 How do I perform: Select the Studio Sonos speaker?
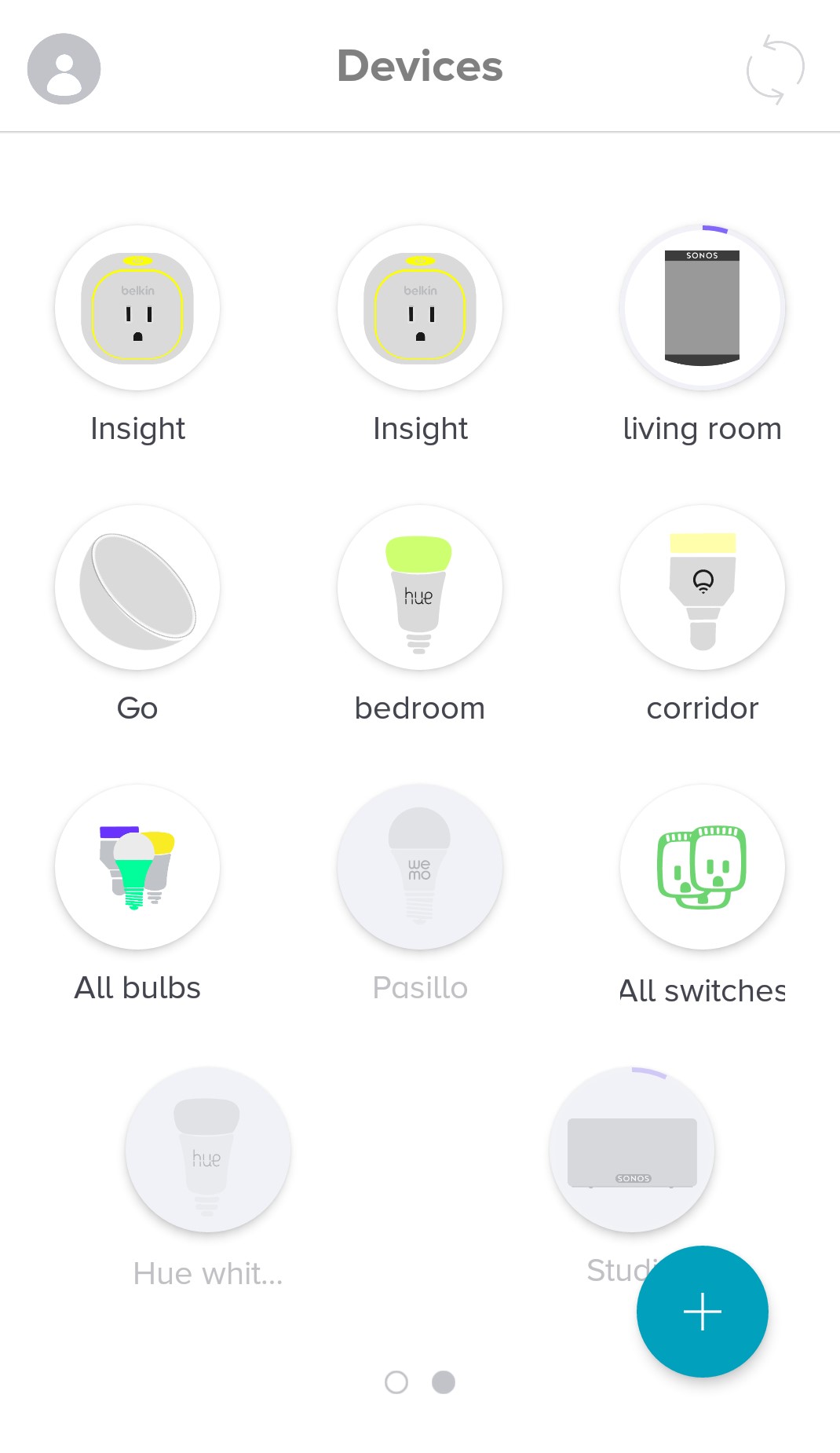pos(632,1151)
